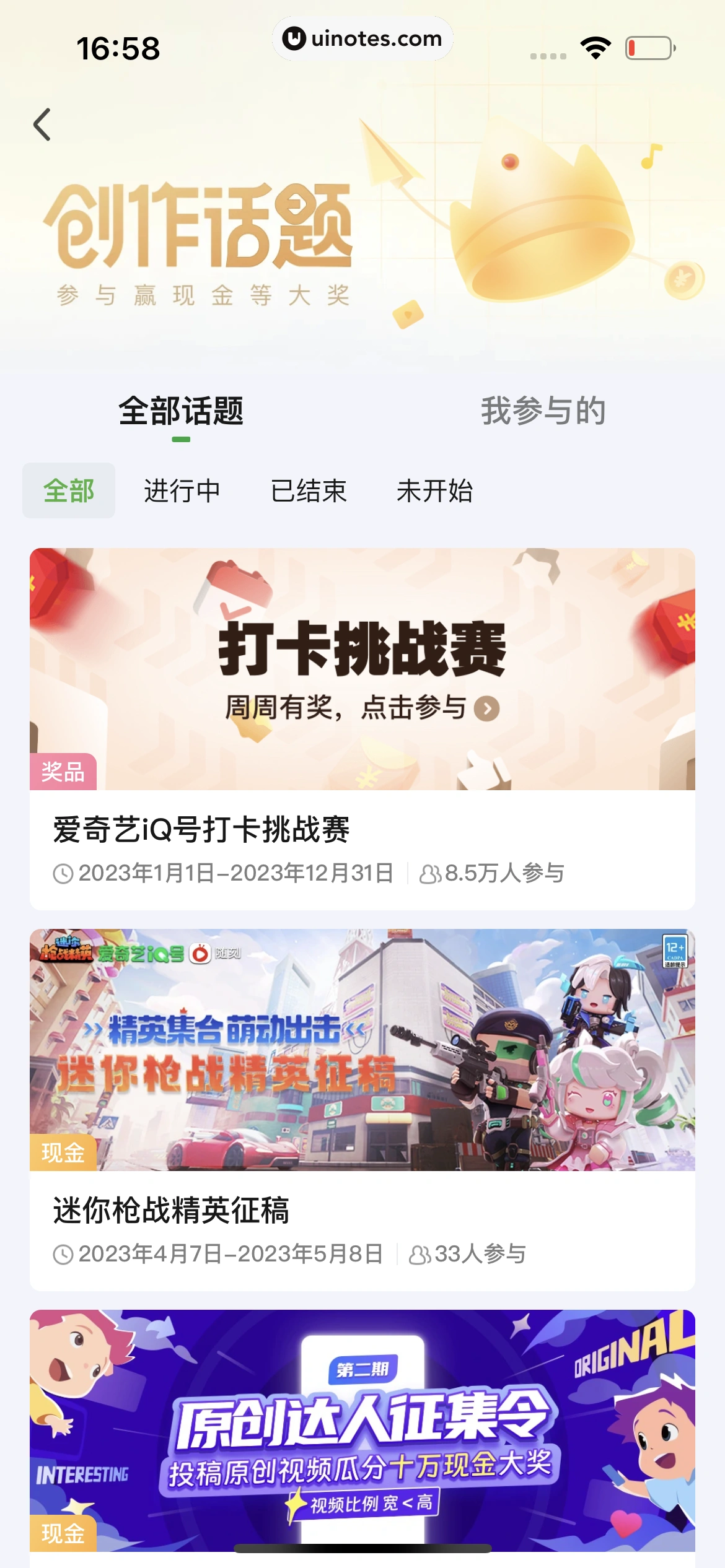Switch to the 我参与的 tab

click(543, 411)
